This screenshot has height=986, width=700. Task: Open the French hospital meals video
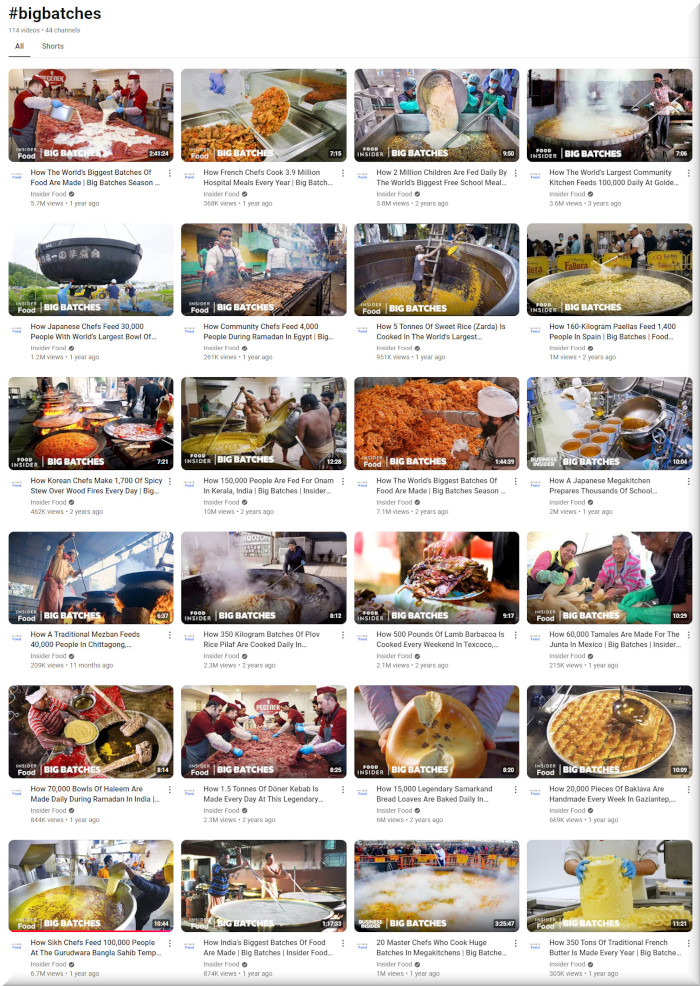[x=264, y=115]
